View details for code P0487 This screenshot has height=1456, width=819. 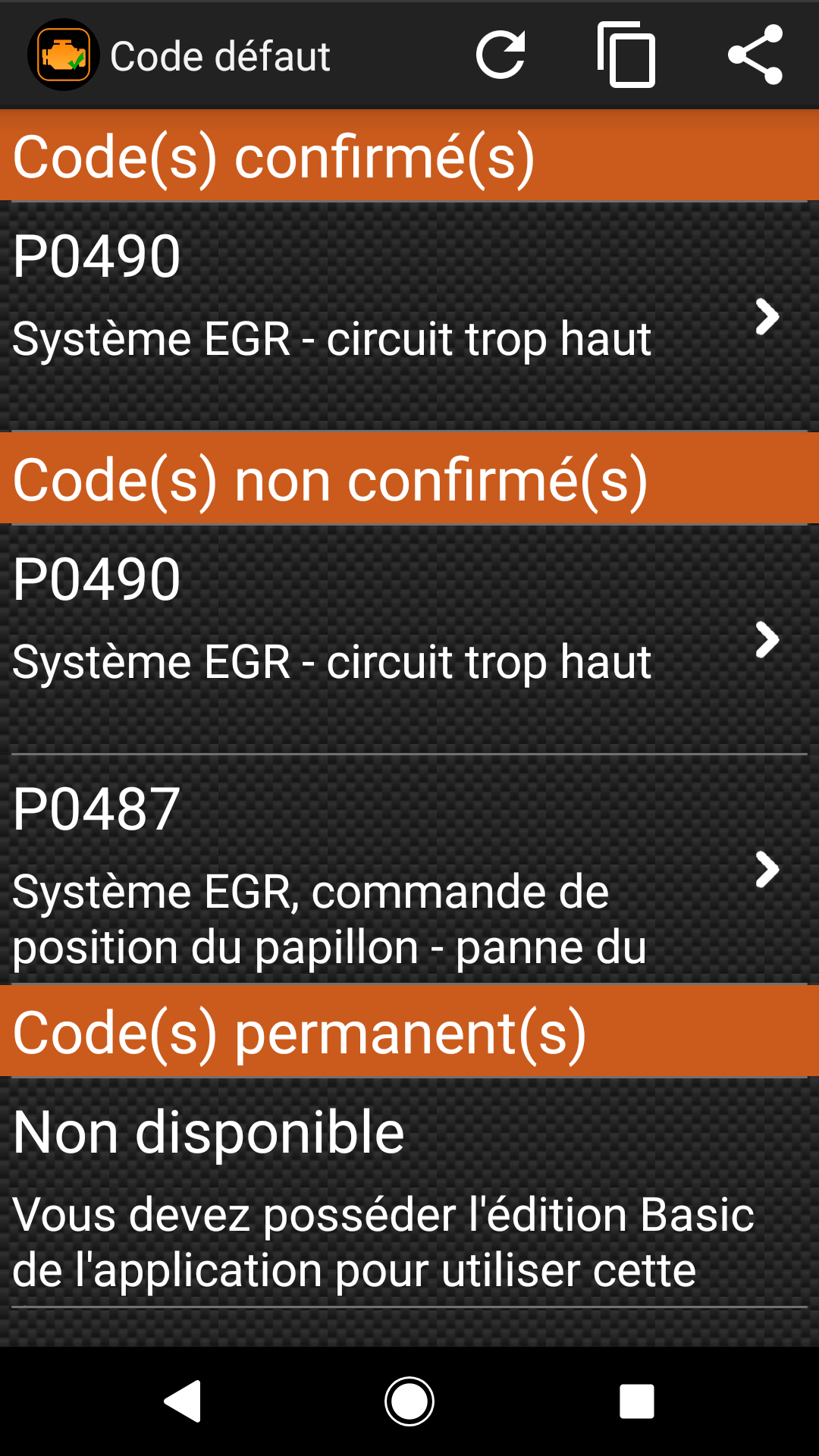pos(409,869)
